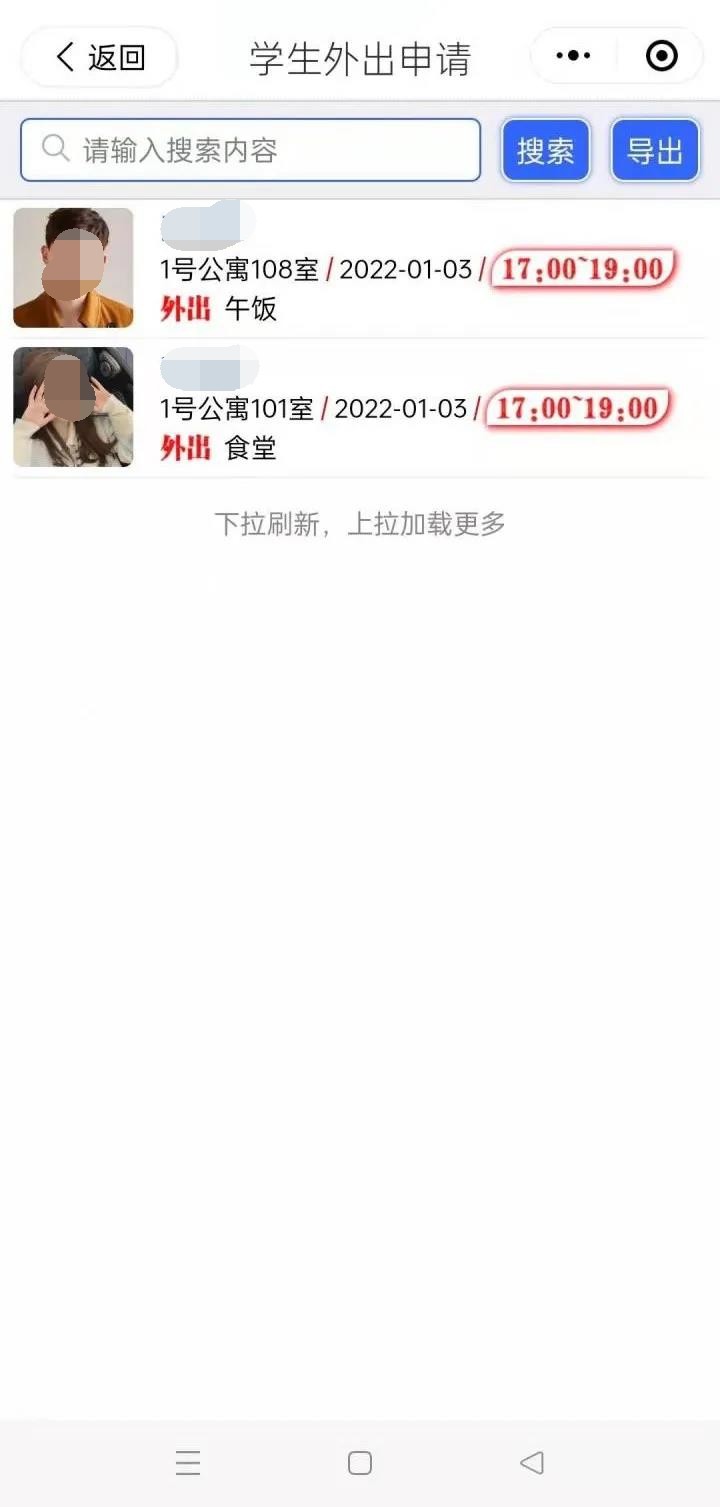Tap the system back triangle
The width and height of the screenshot is (720, 1507).
point(532,1463)
